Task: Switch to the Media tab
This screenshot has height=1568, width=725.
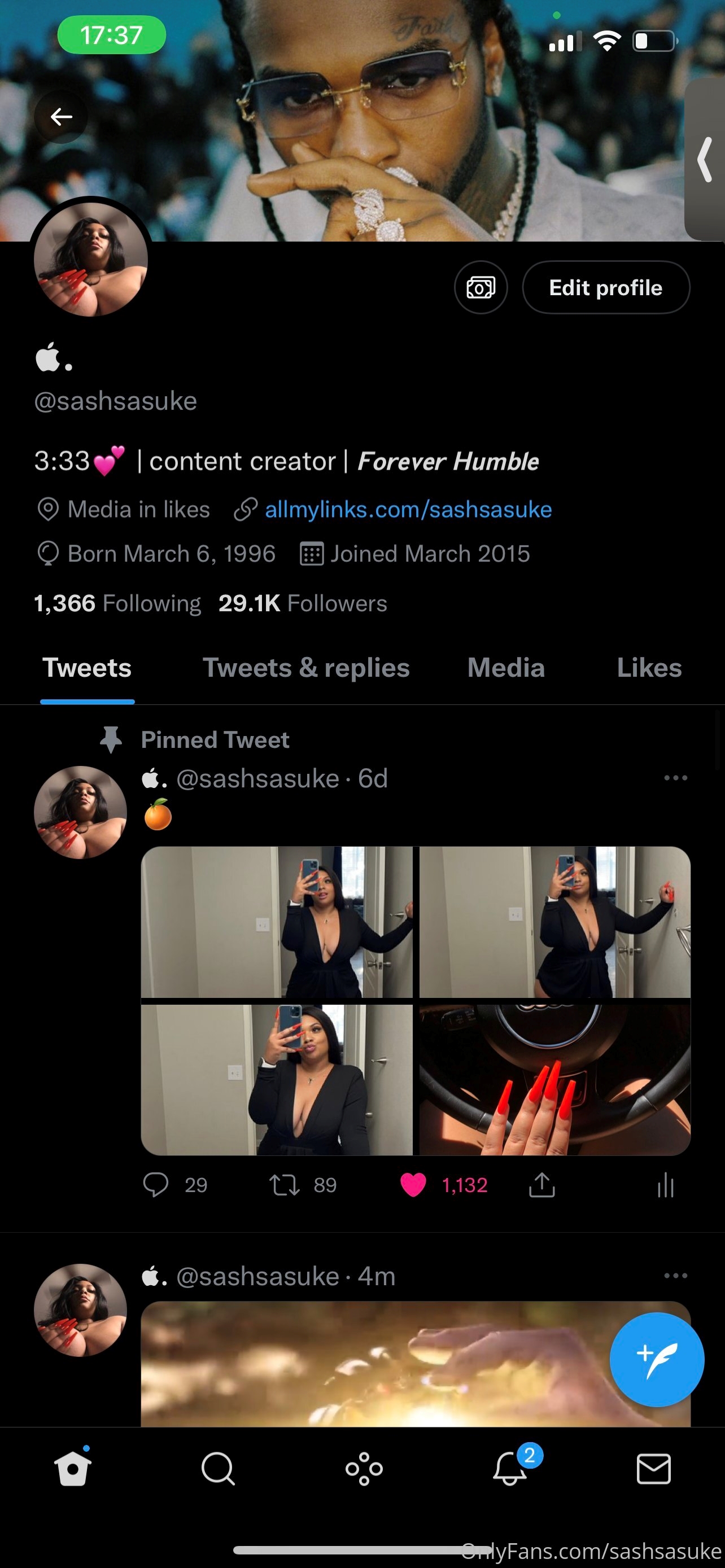Action: tap(506, 668)
